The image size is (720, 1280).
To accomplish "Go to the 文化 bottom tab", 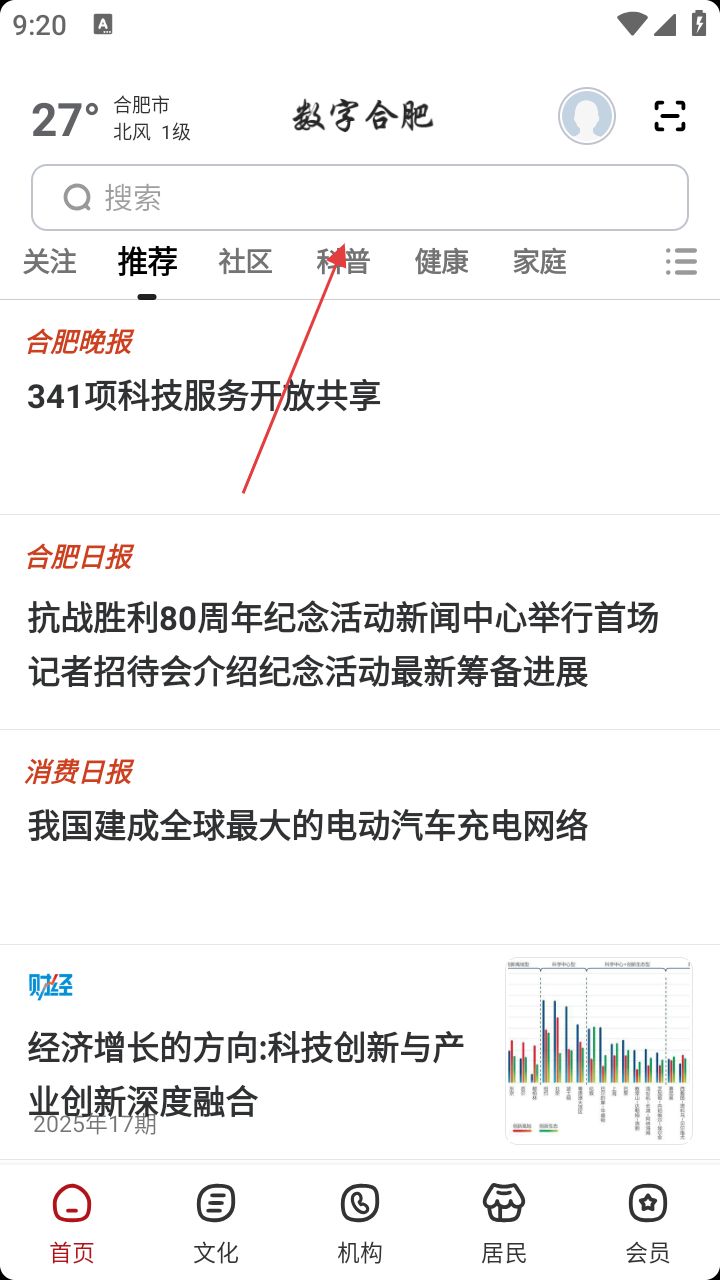I will 216,1223.
